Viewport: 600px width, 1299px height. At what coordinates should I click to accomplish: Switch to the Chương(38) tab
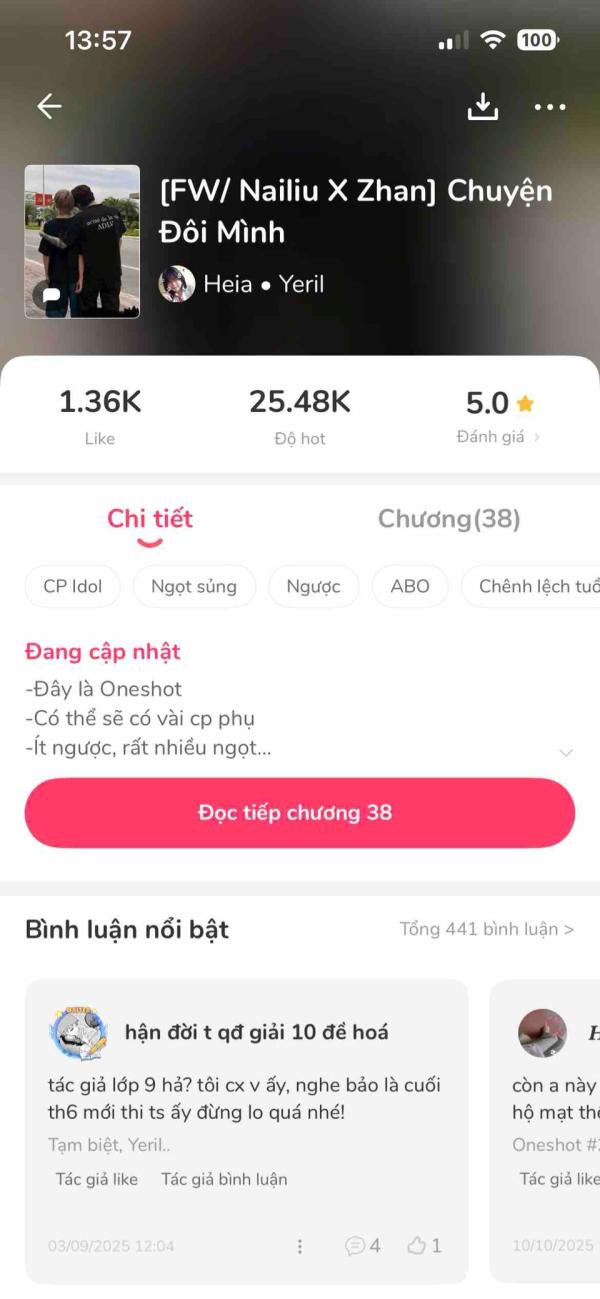coord(449,519)
